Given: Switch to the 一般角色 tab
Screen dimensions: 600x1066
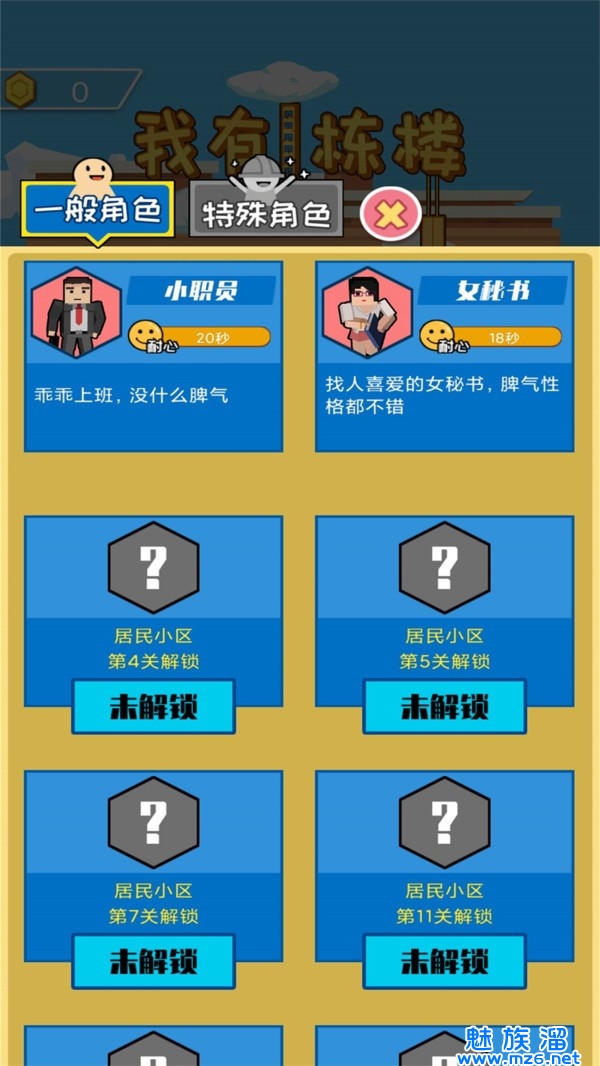Looking at the screenshot, I should (x=97, y=210).
